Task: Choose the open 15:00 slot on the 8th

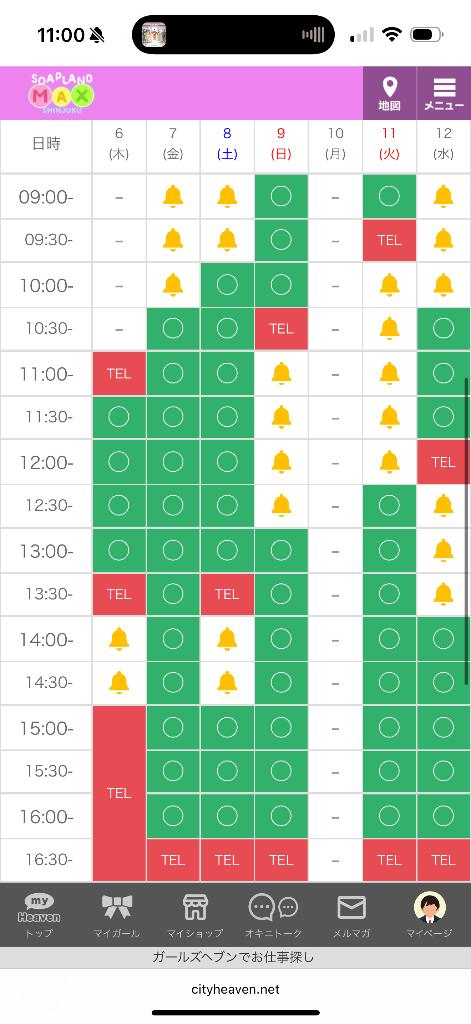Action: coord(227,728)
